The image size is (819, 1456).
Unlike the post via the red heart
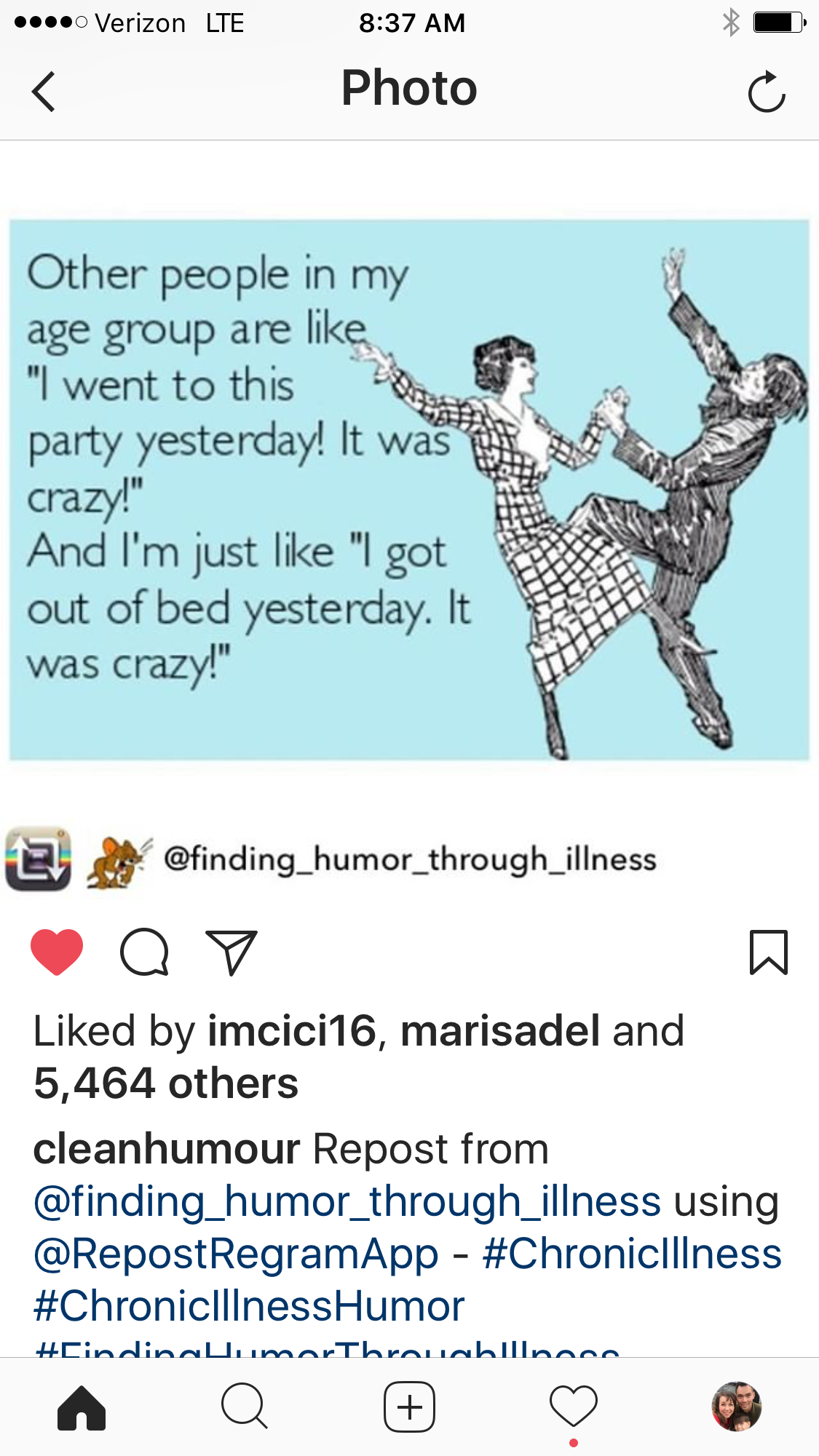coord(57,952)
